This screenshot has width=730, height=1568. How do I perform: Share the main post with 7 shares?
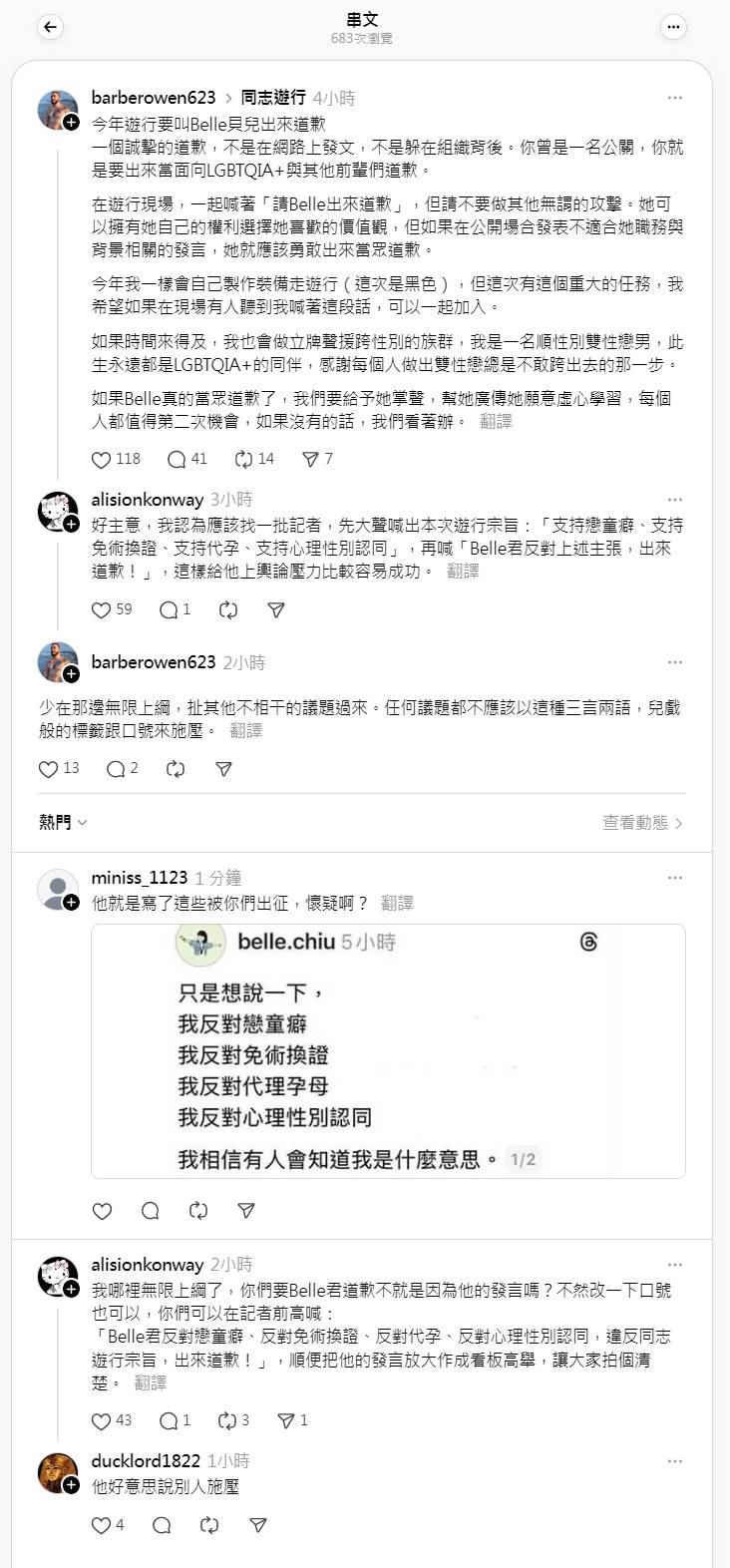tap(310, 460)
